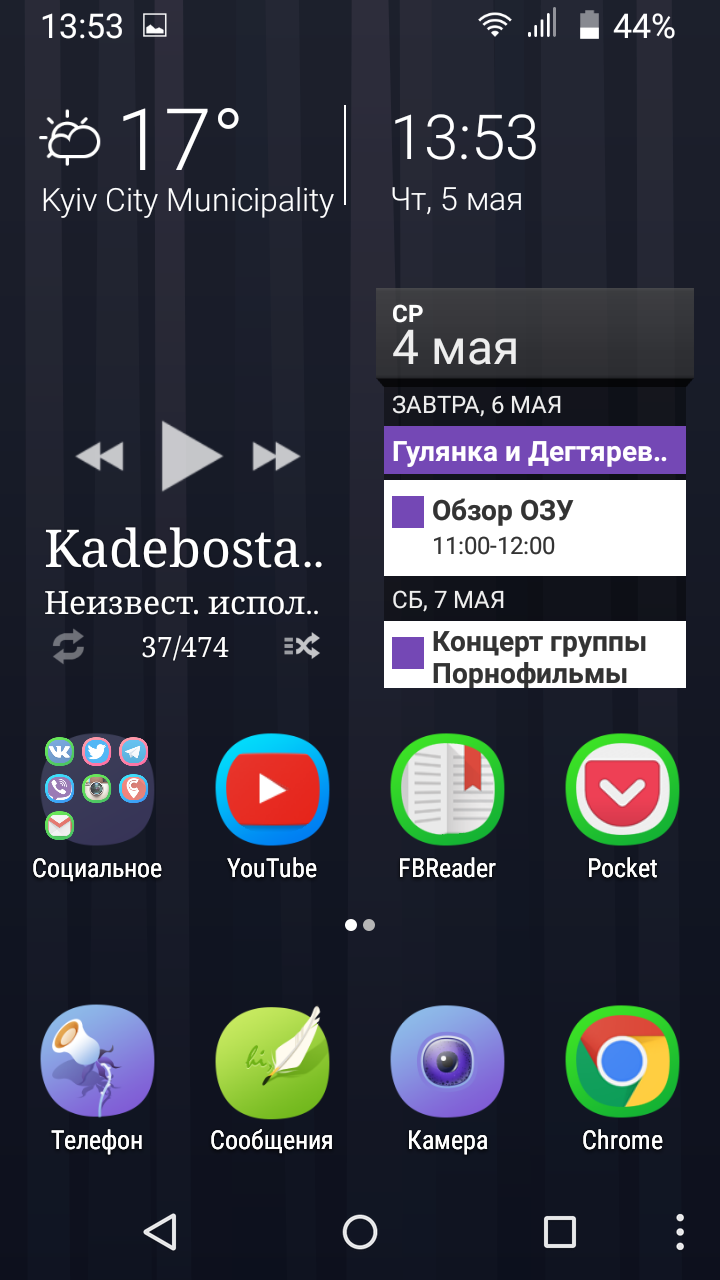The width and height of the screenshot is (720, 1280).
Task: Launch YouTube app
Action: coord(272,790)
